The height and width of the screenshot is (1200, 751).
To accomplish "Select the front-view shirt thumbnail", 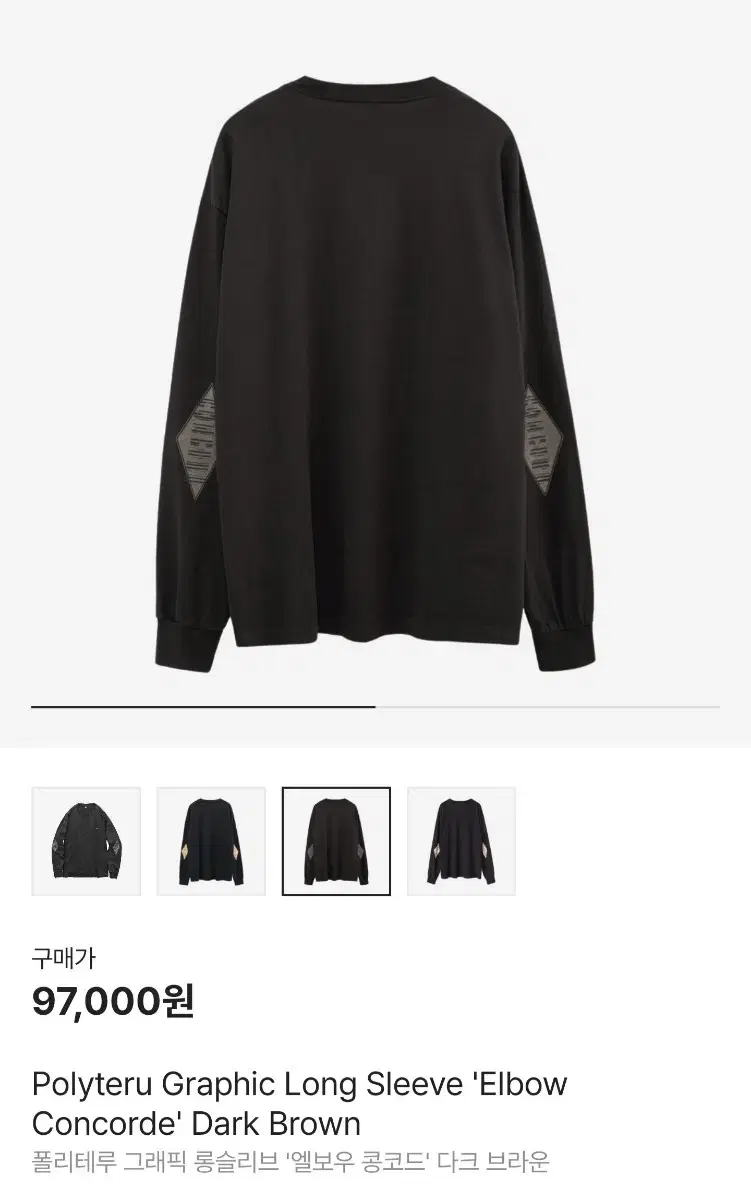I will 86,841.
